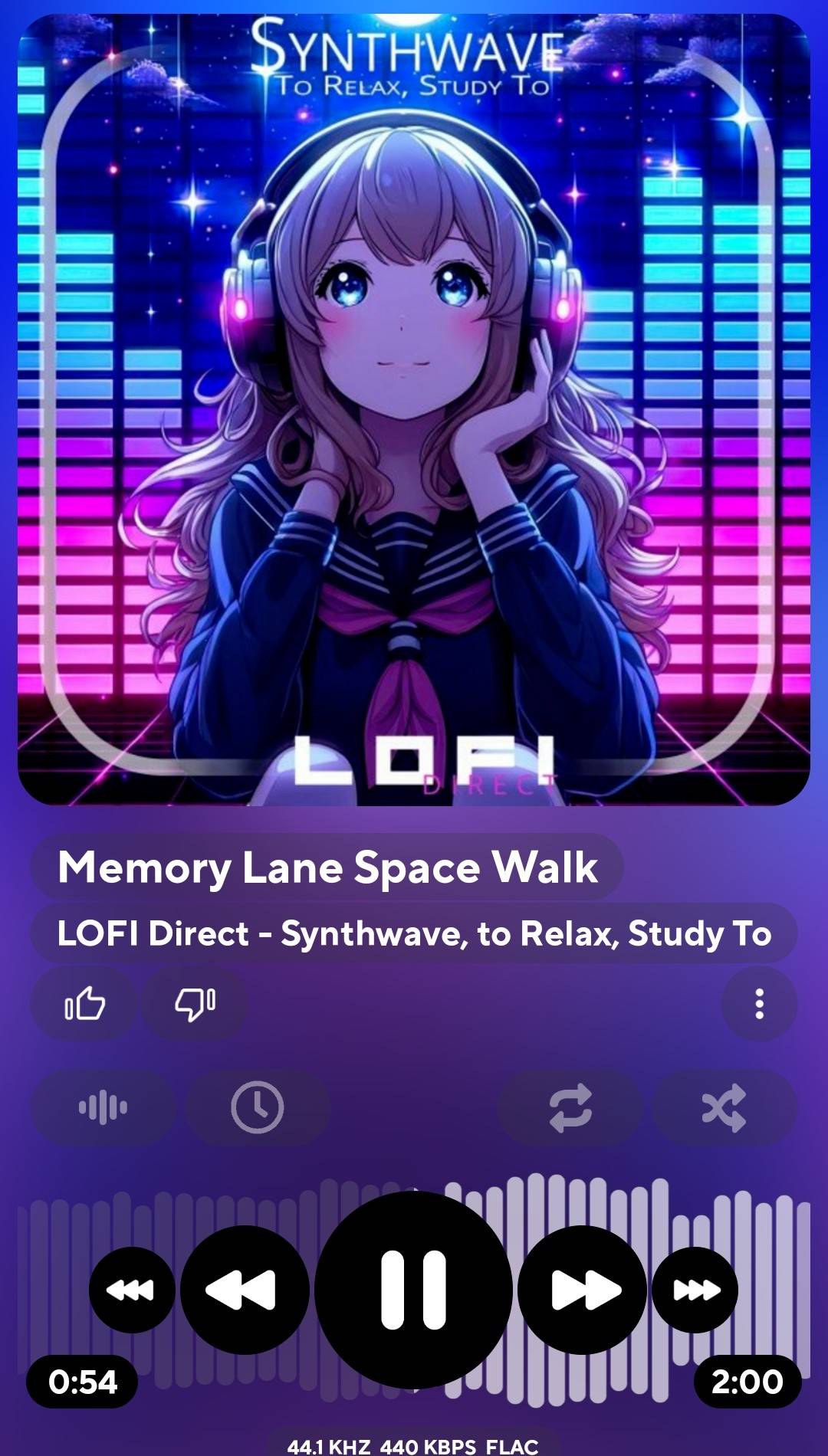Screen dimensions: 828x1456
Task: Tap the Memory Lane Space Walk title
Action: coord(327,867)
